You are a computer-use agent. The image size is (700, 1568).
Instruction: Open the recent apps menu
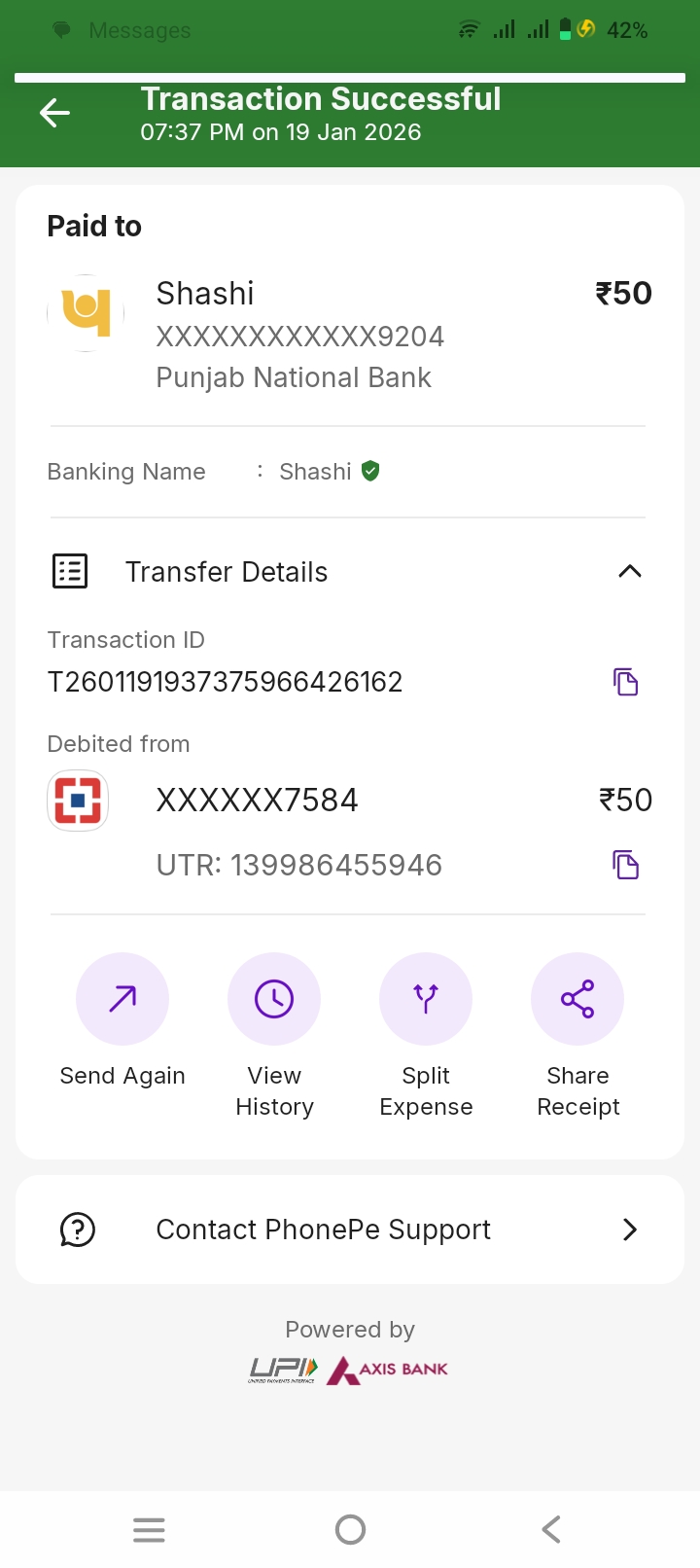tap(149, 1529)
